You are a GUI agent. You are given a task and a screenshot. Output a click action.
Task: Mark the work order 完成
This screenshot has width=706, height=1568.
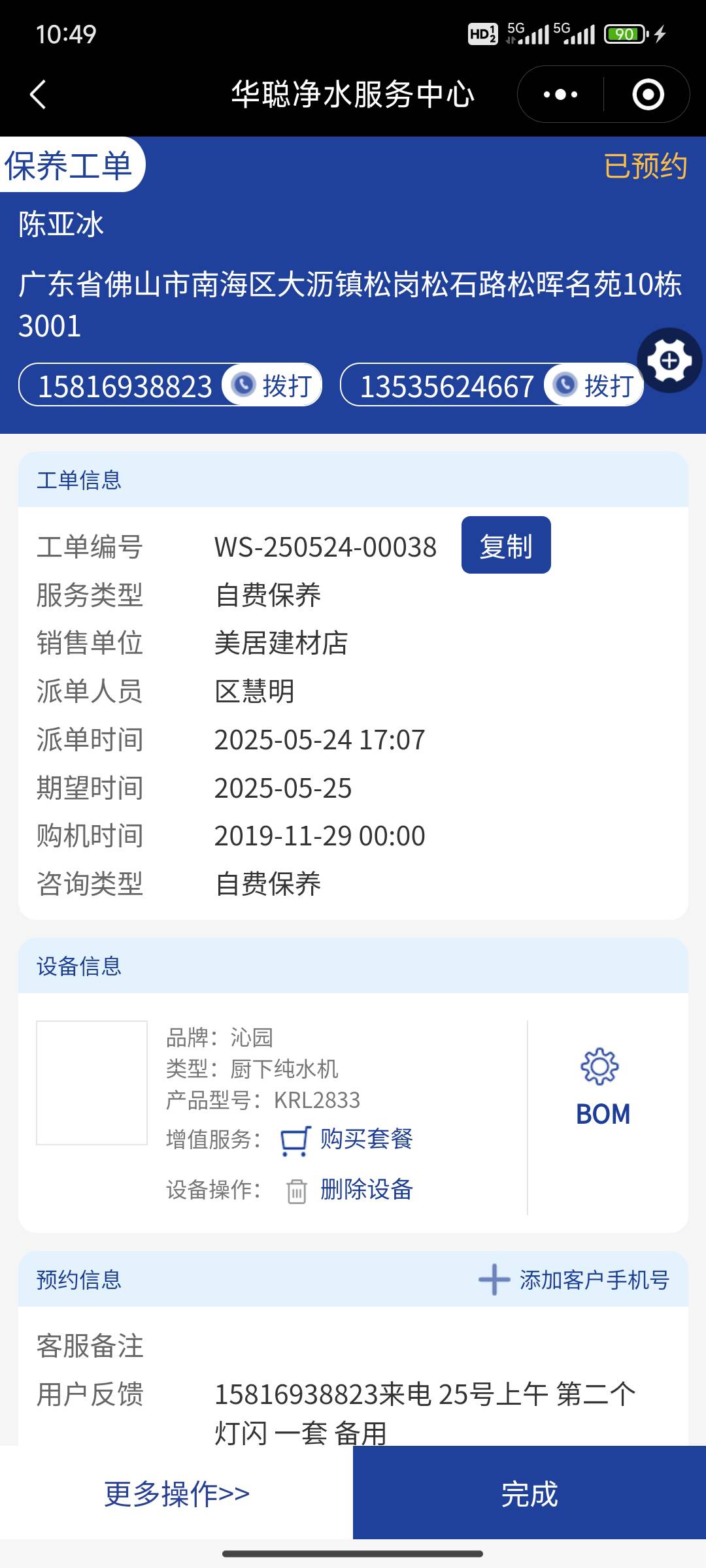pos(529,1494)
